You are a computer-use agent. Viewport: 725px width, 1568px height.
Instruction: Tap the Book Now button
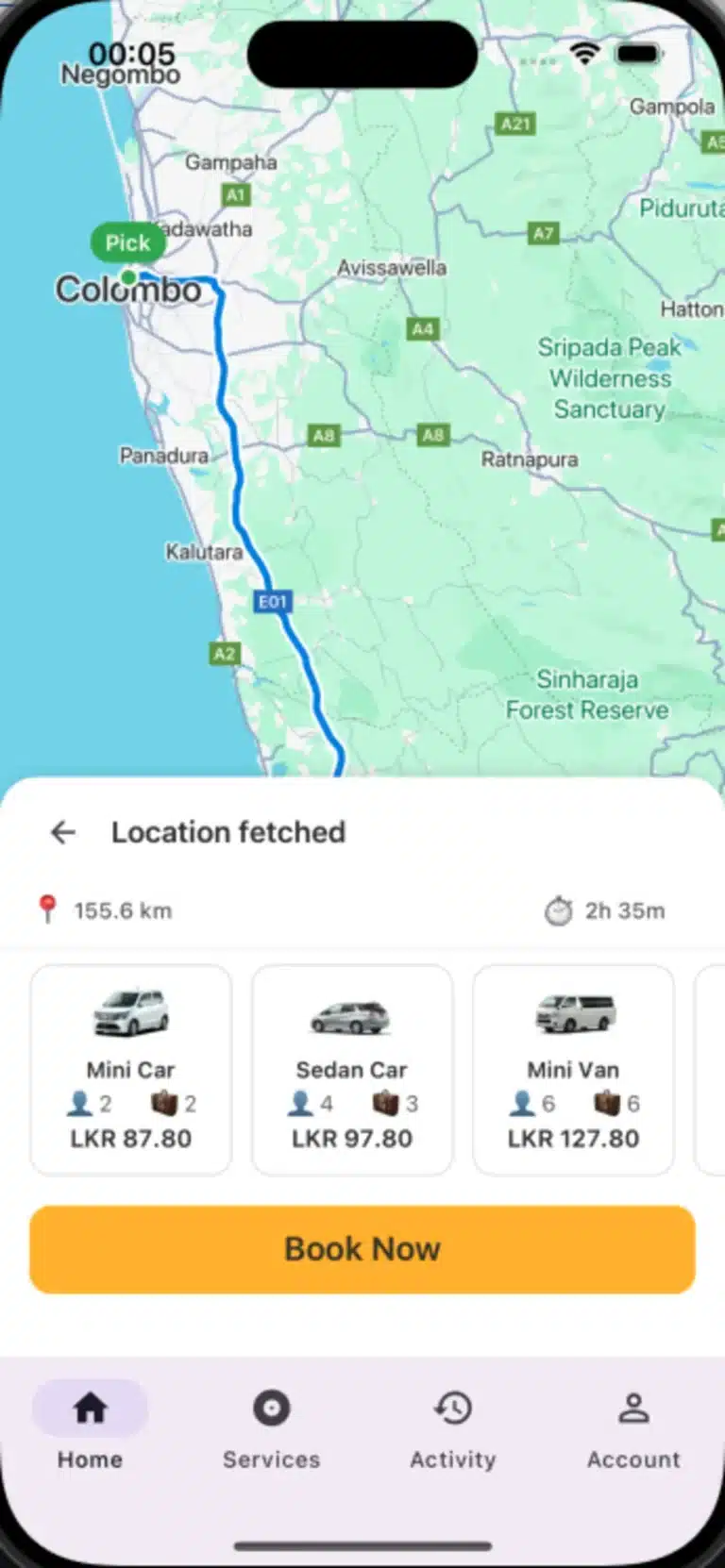[x=362, y=1249]
